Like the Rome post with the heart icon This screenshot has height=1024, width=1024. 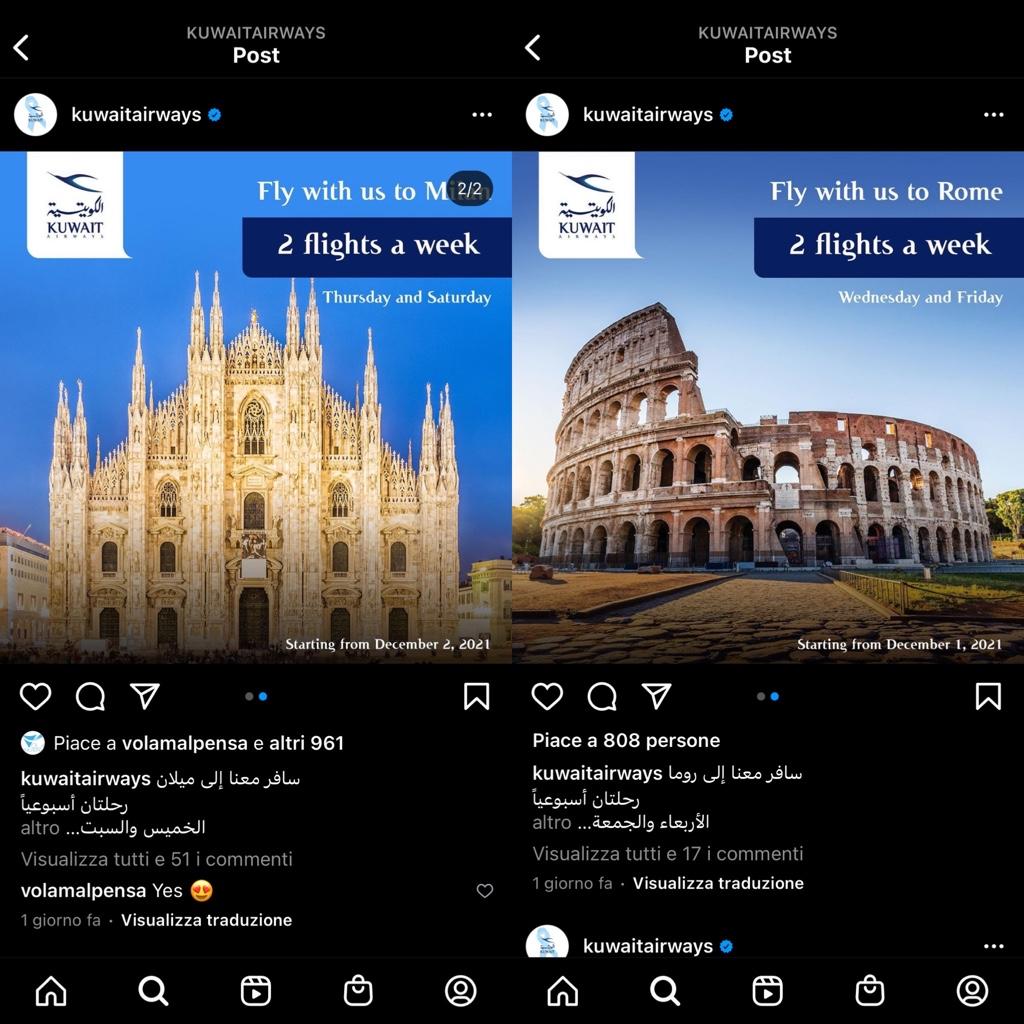point(547,696)
